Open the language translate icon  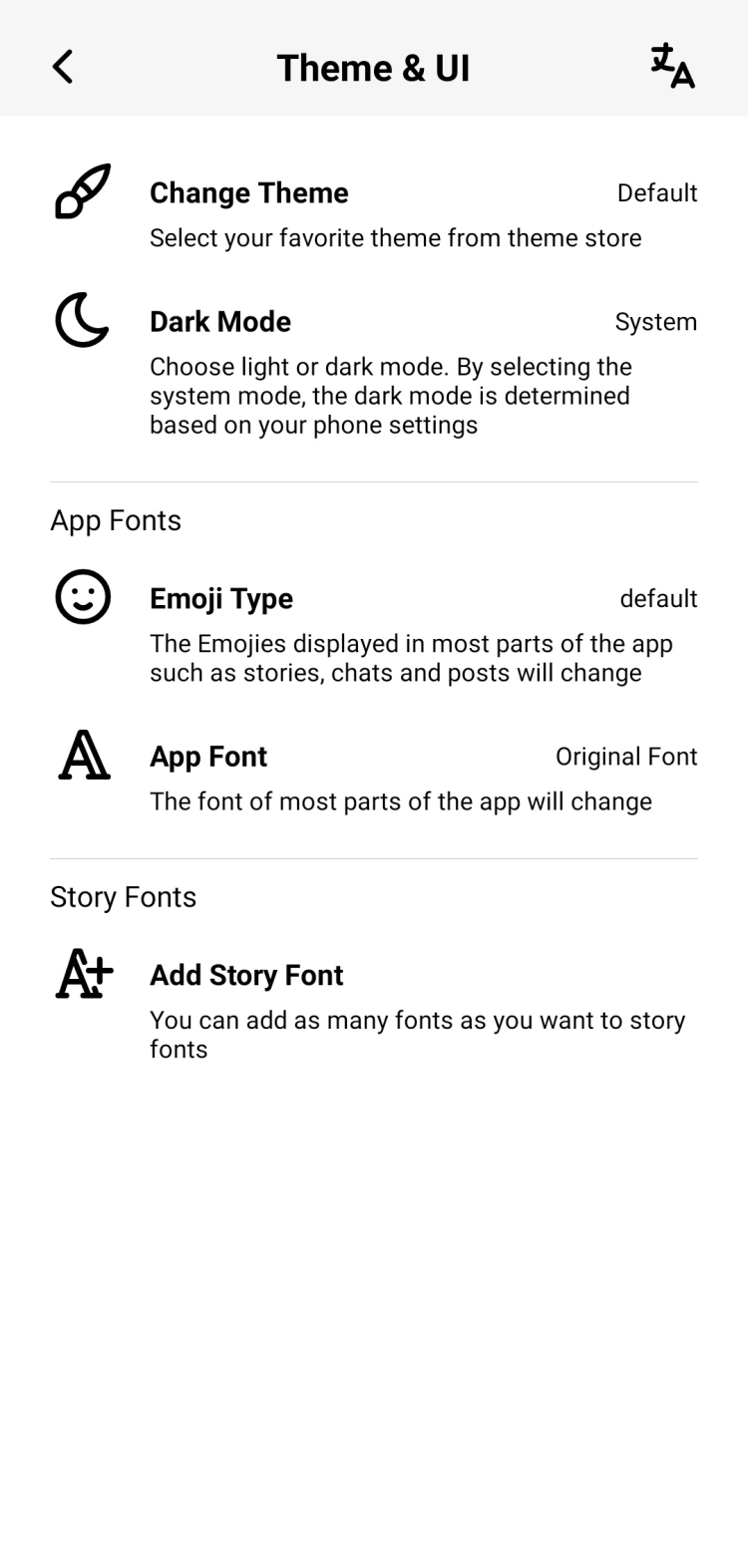coord(672,67)
